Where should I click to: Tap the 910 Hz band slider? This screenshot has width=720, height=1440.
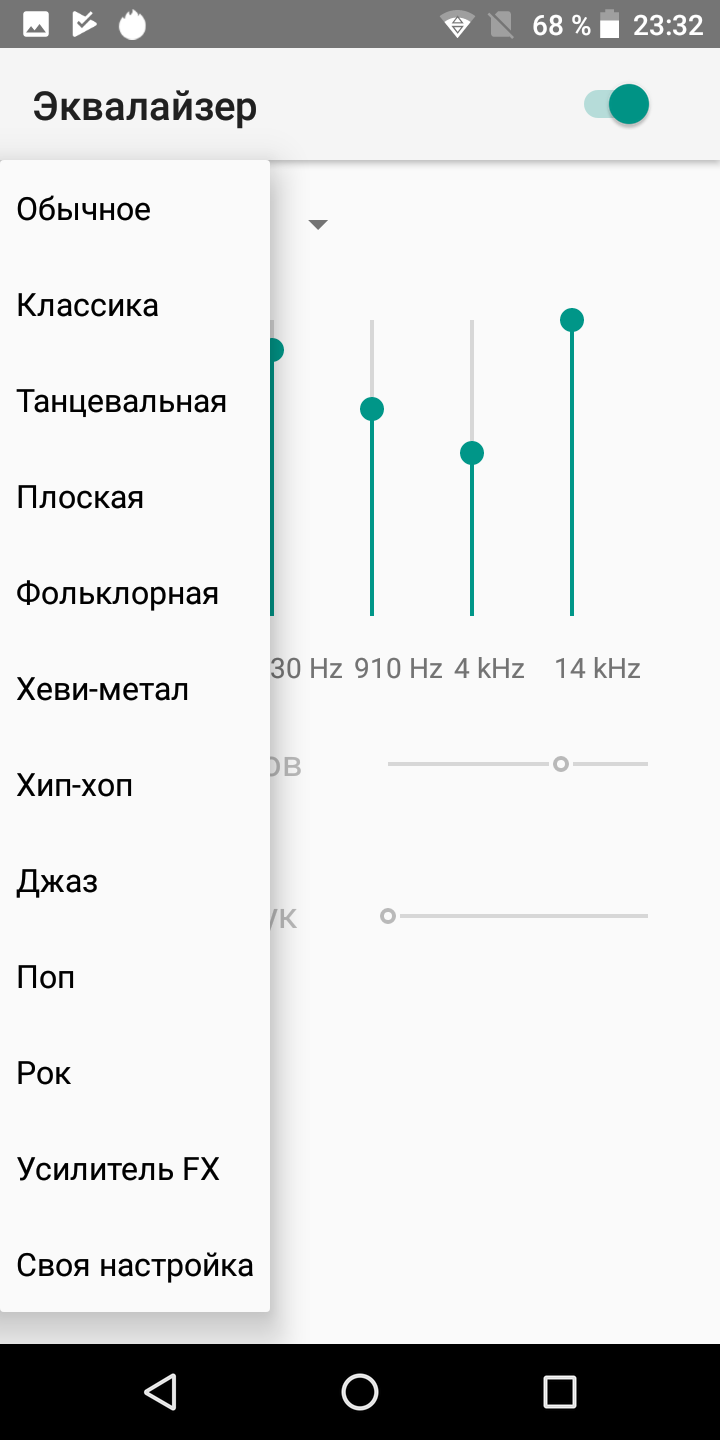pos(372,409)
